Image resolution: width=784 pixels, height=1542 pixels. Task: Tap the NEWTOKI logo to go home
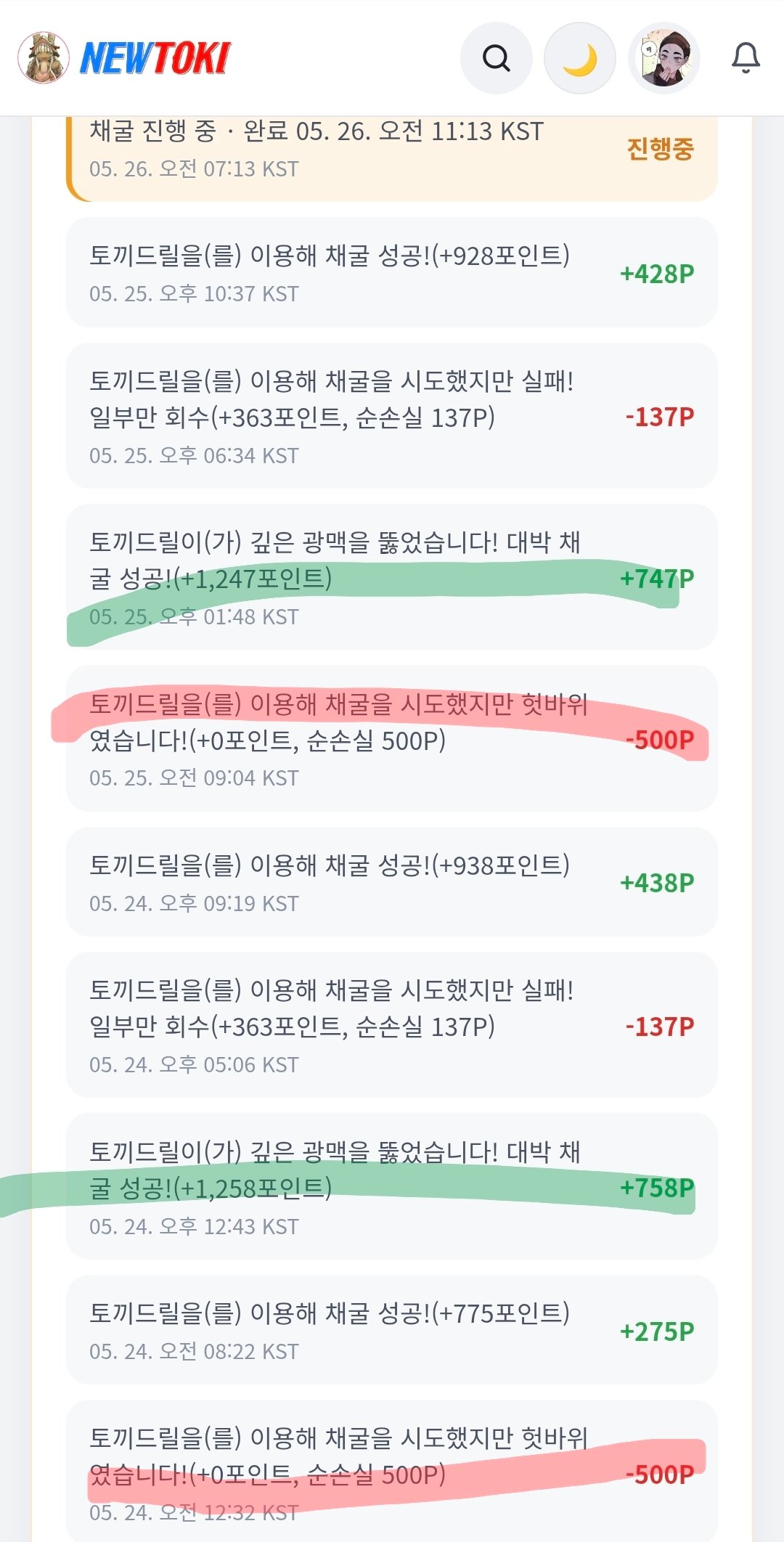click(124, 58)
